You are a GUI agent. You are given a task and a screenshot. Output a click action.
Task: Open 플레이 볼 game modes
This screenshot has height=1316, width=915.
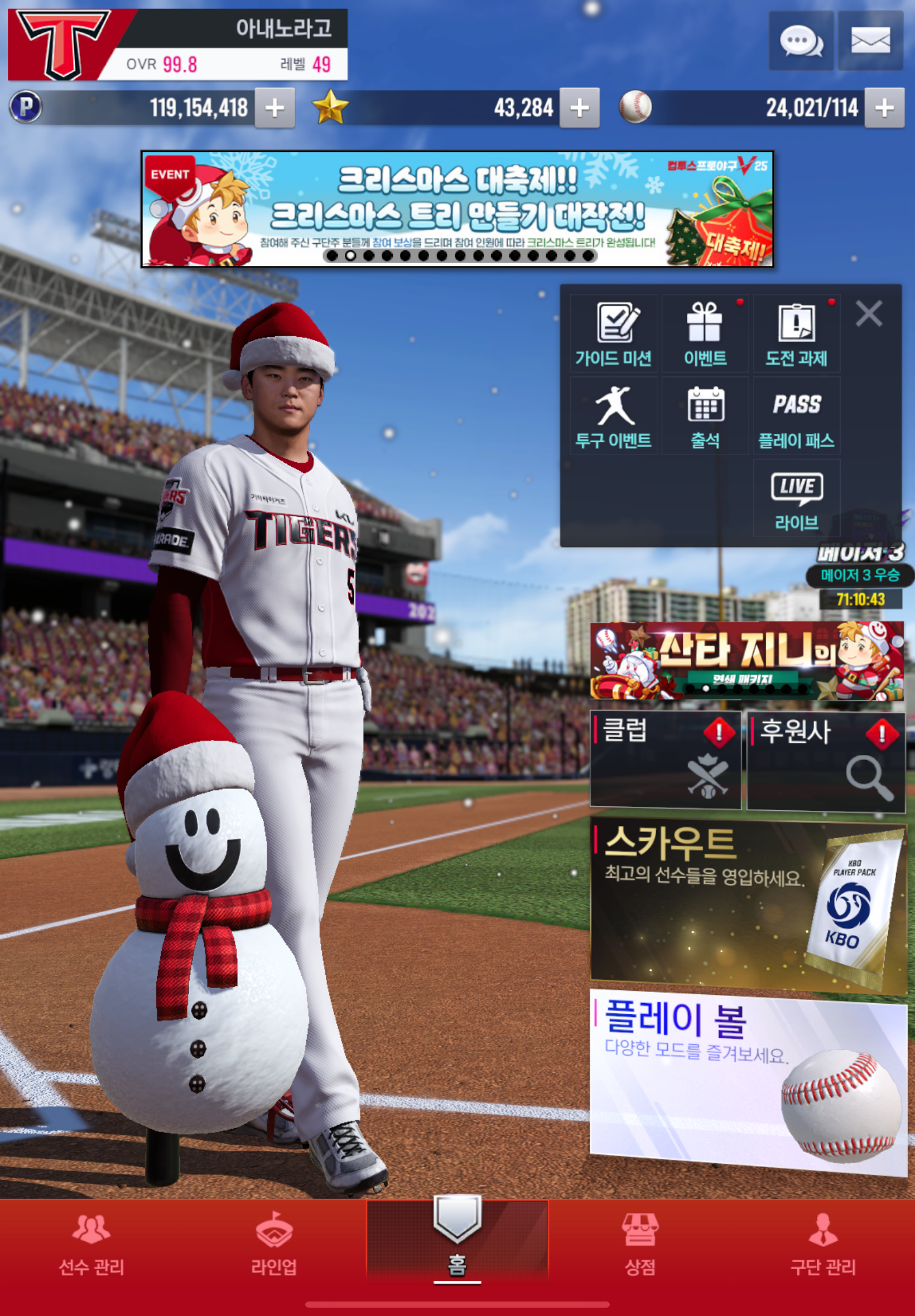(748, 1082)
